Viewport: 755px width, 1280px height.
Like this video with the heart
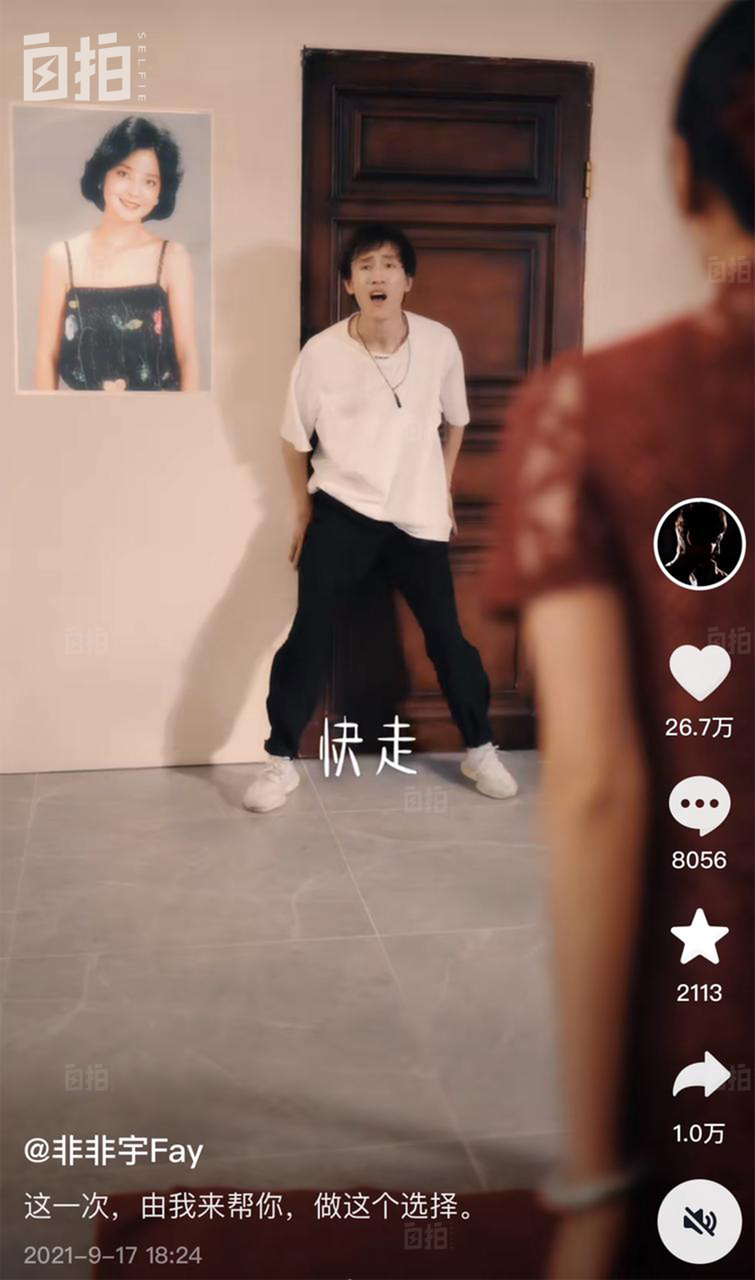699,672
